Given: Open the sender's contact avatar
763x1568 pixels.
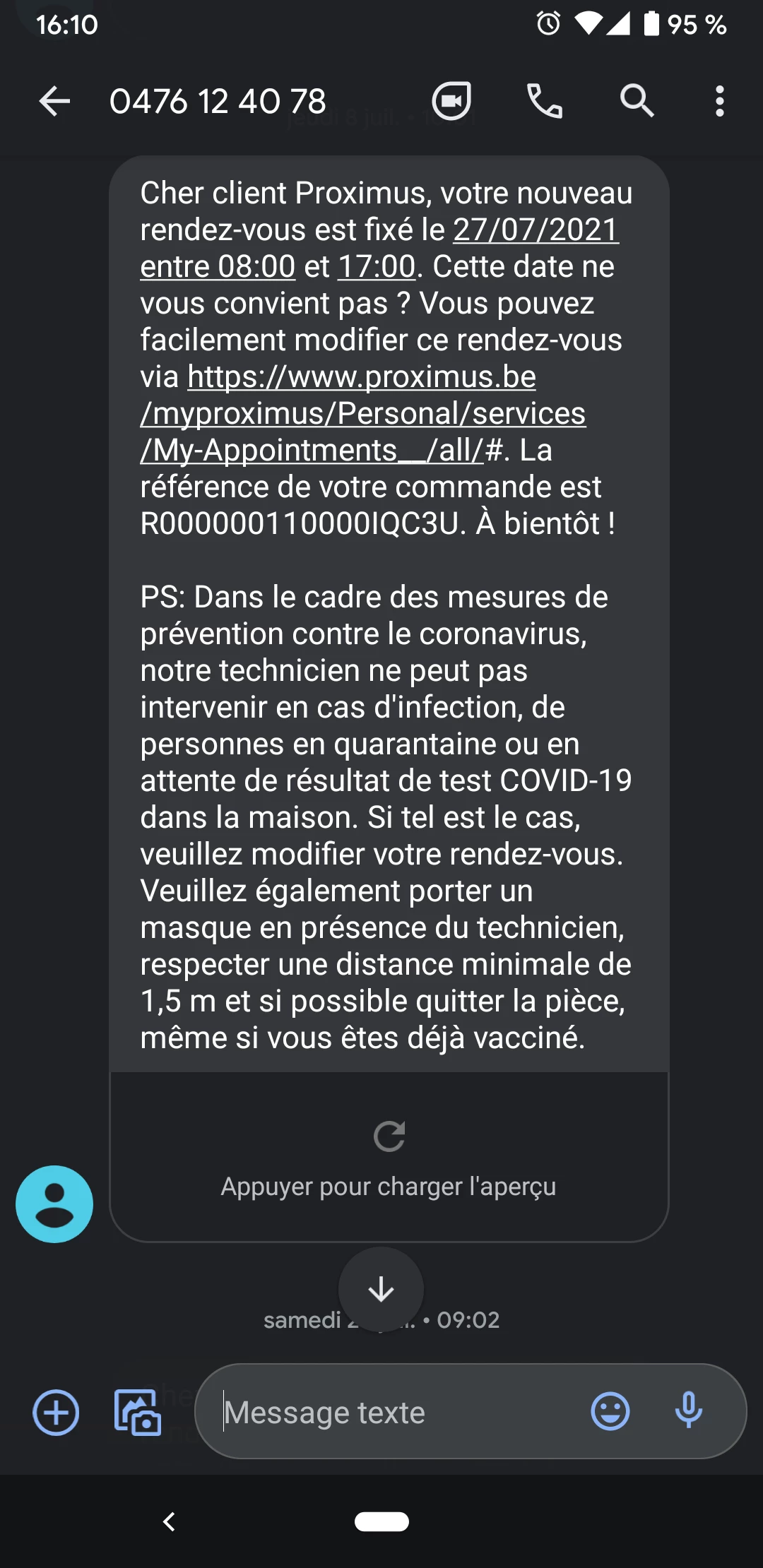Looking at the screenshot, I should point(54,1204).
